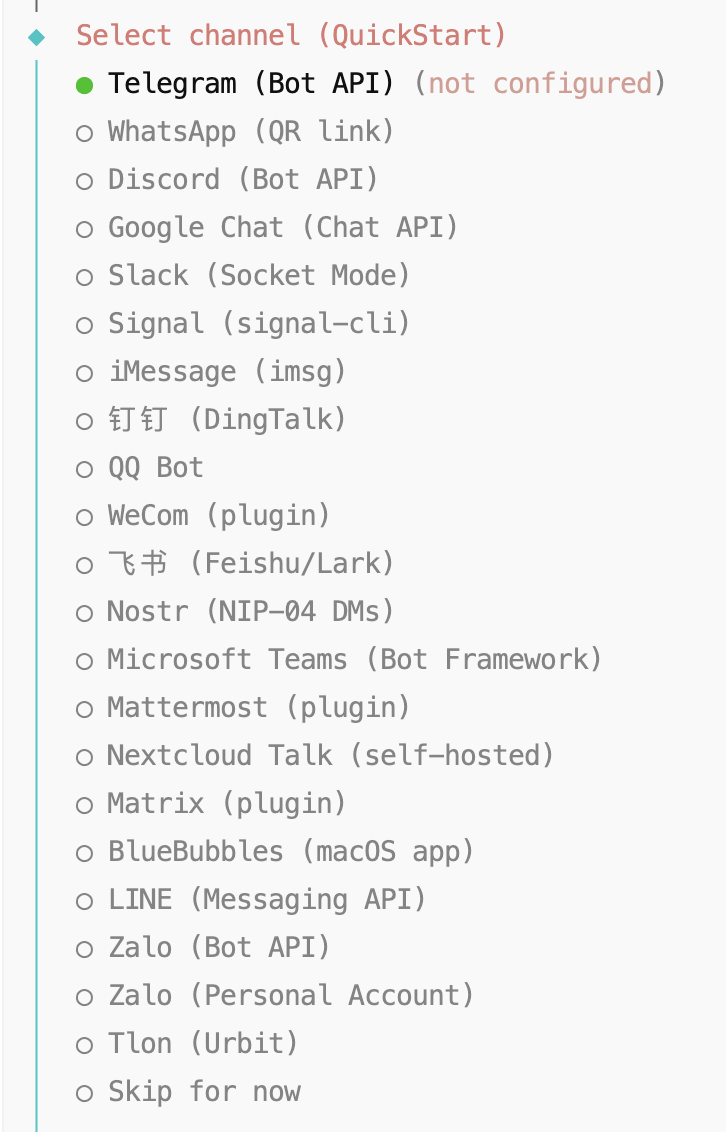Pick Google Chat (Chat API)
726x1132 pixels.
coord(282,228)
